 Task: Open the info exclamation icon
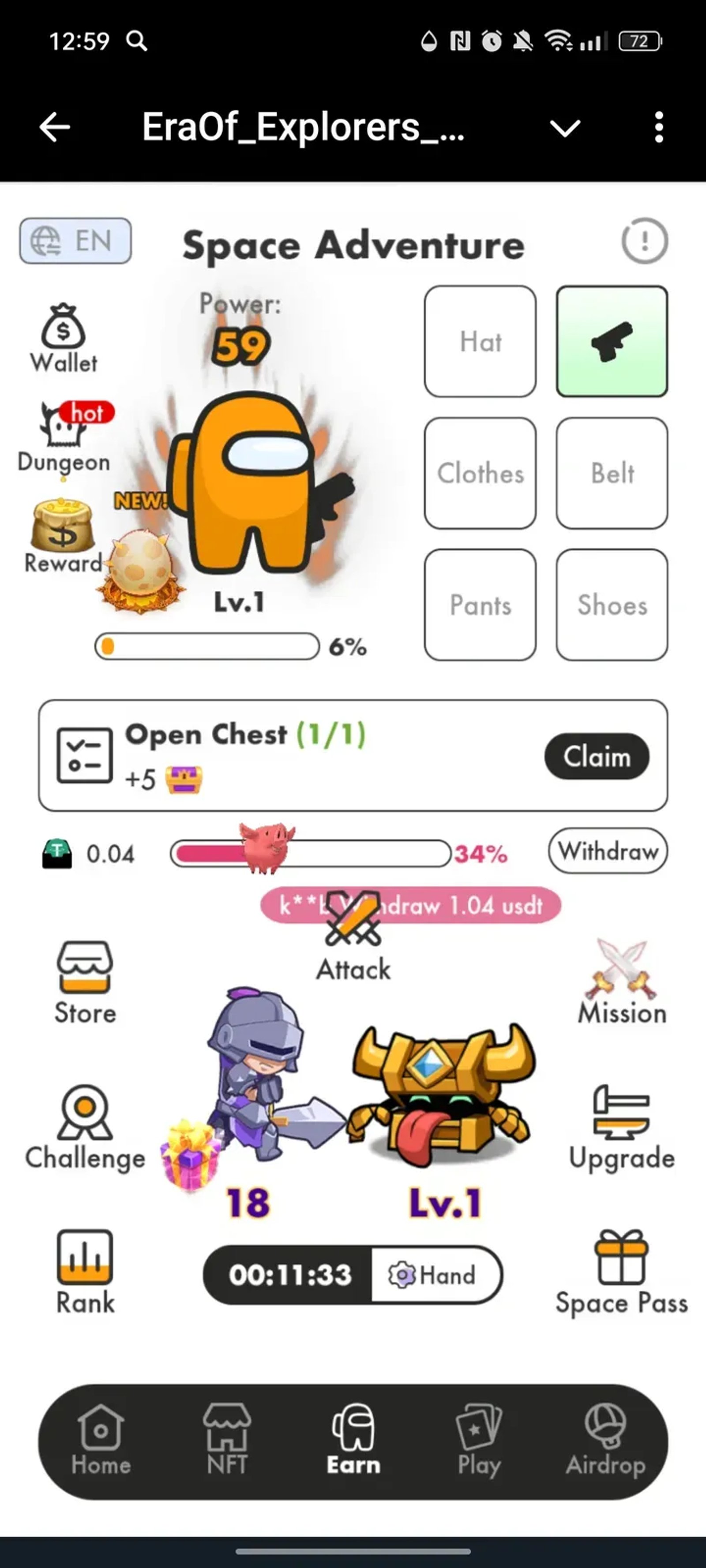(645, 241)
